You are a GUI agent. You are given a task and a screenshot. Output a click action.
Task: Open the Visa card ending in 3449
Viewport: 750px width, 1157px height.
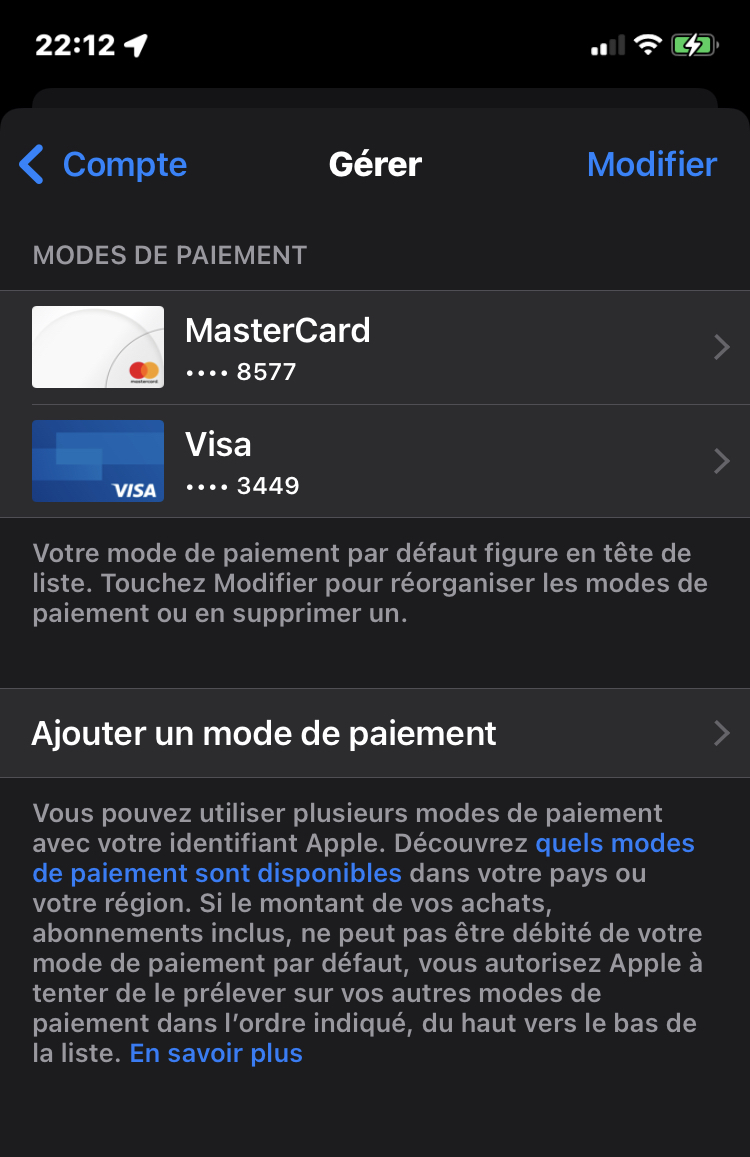coord(375,461)
